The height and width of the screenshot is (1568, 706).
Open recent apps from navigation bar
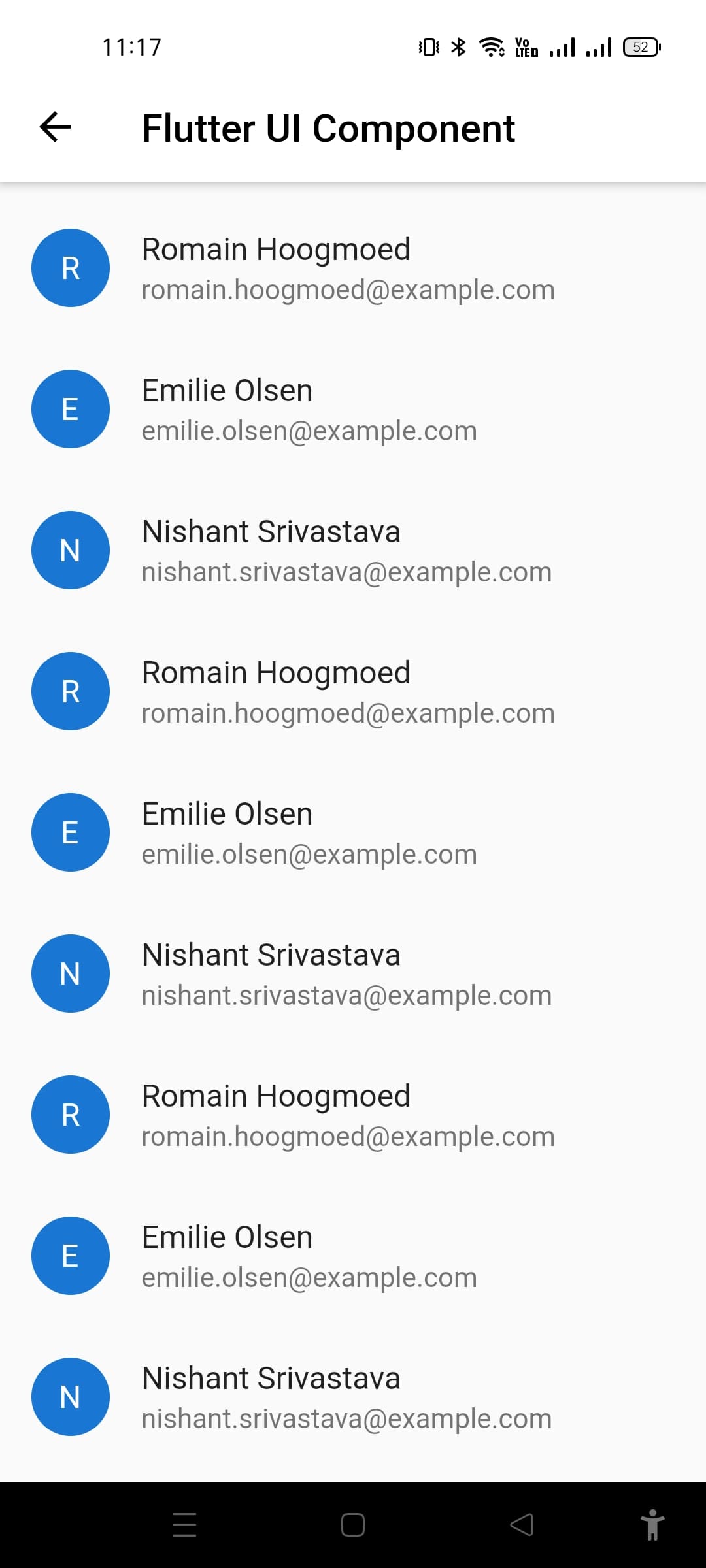tap(184, 1525)
